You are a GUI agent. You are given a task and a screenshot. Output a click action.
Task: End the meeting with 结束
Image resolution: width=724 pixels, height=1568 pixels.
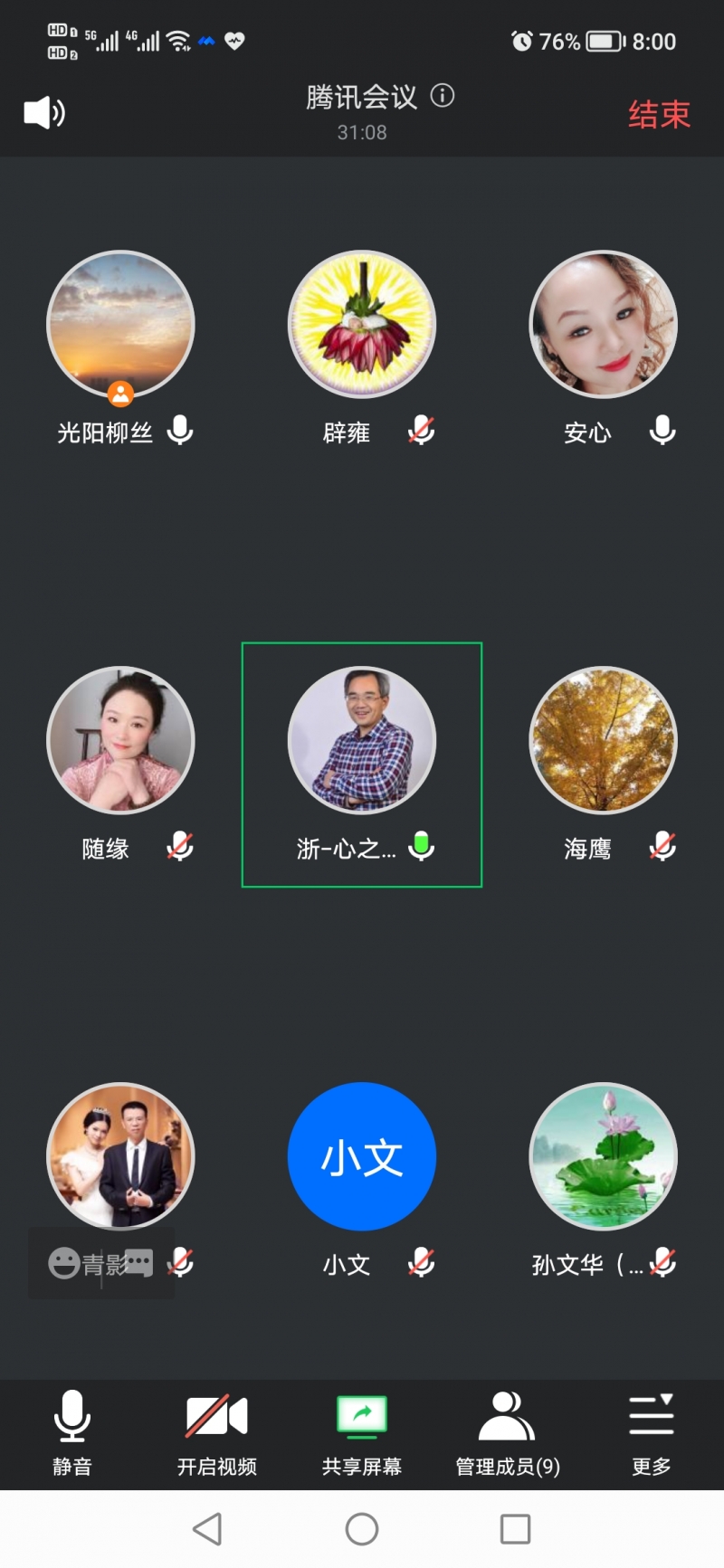[659, 114]
